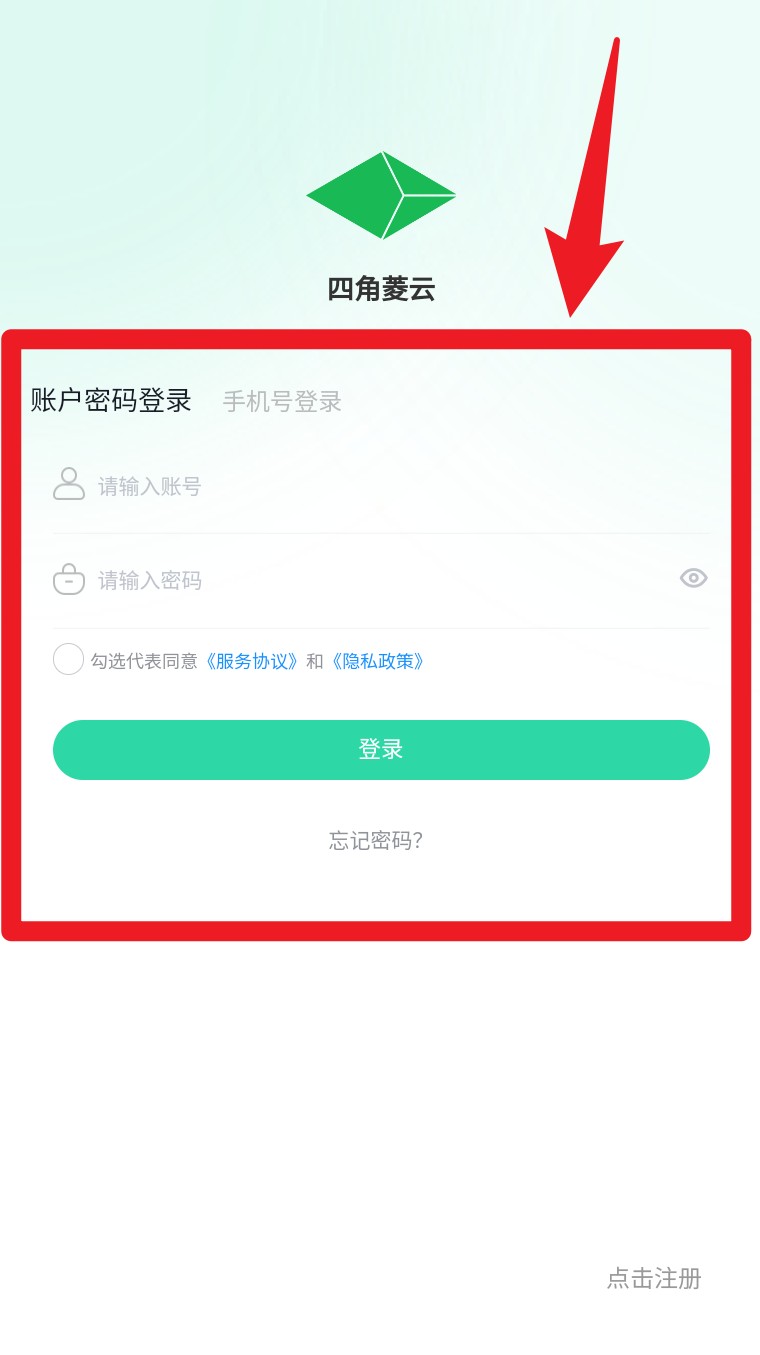Screen dimensions: 760x1355
Task: Check the agreement consent checkbox
Action: coord(68,660)
